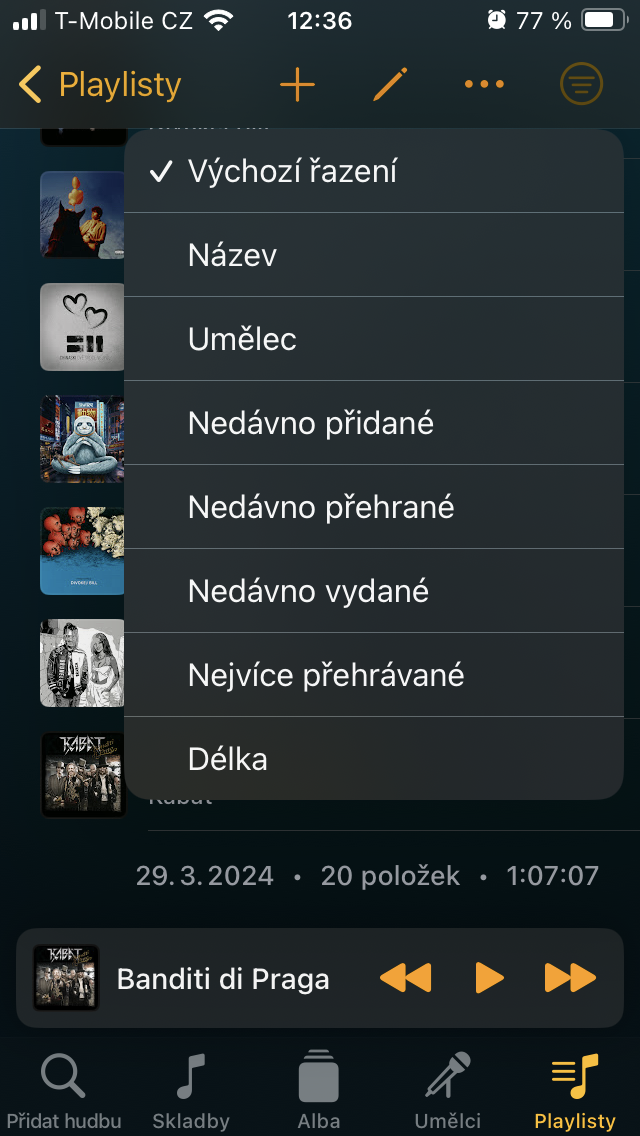
Task: Sort by Nedávno přehrané
Action: coord(374,507)
